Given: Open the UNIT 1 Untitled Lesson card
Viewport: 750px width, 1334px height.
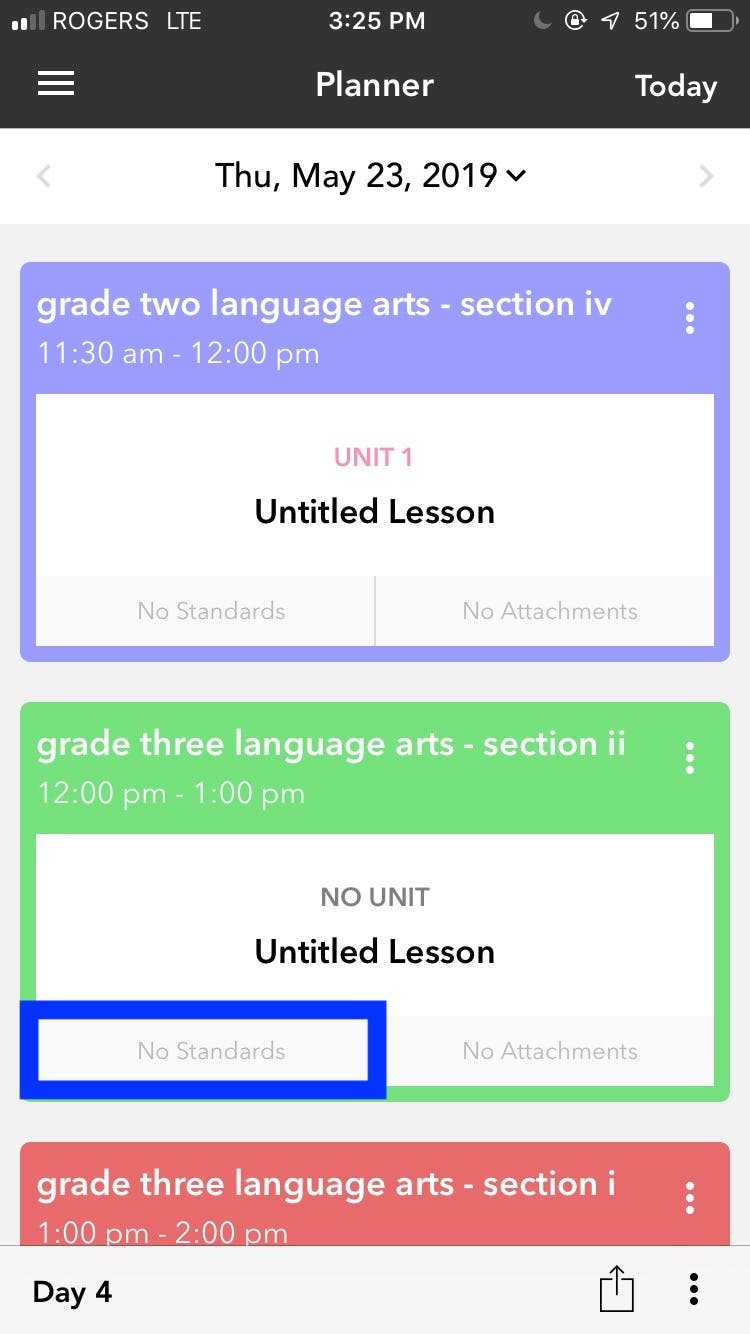Looking at the screenshot, I should pos(375,487).
